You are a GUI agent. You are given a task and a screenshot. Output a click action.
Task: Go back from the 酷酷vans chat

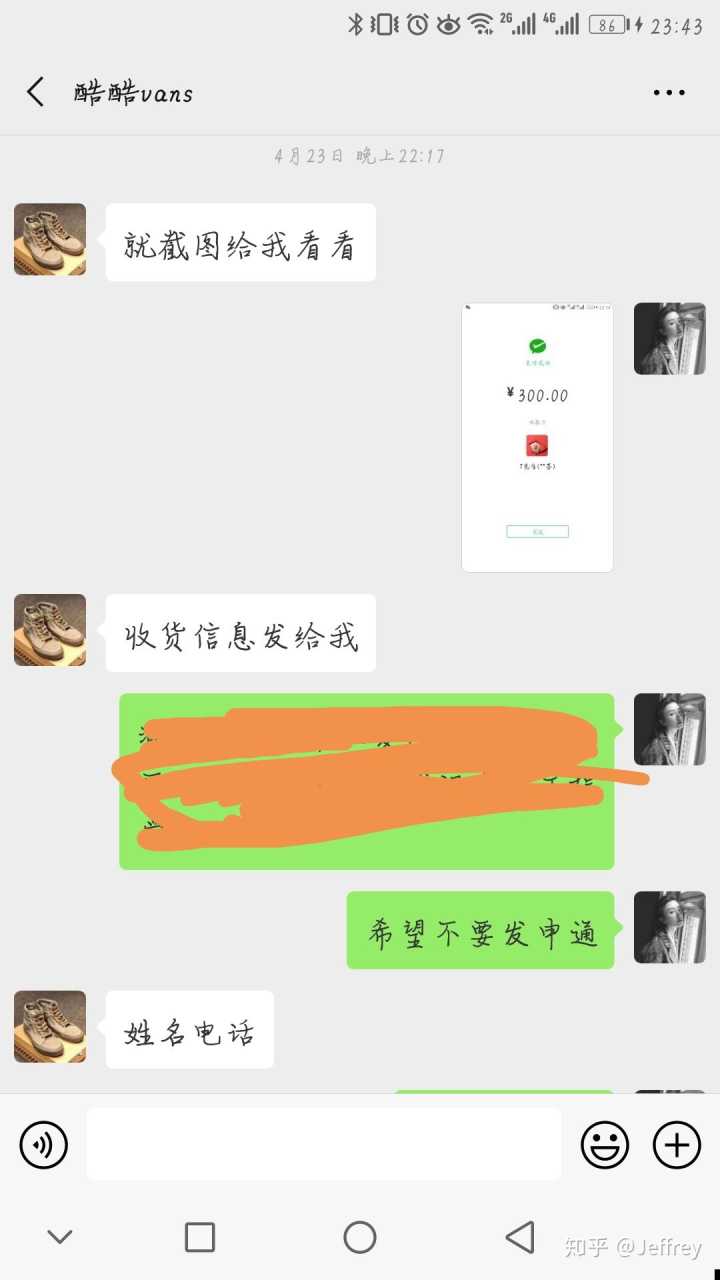point(36,92)
